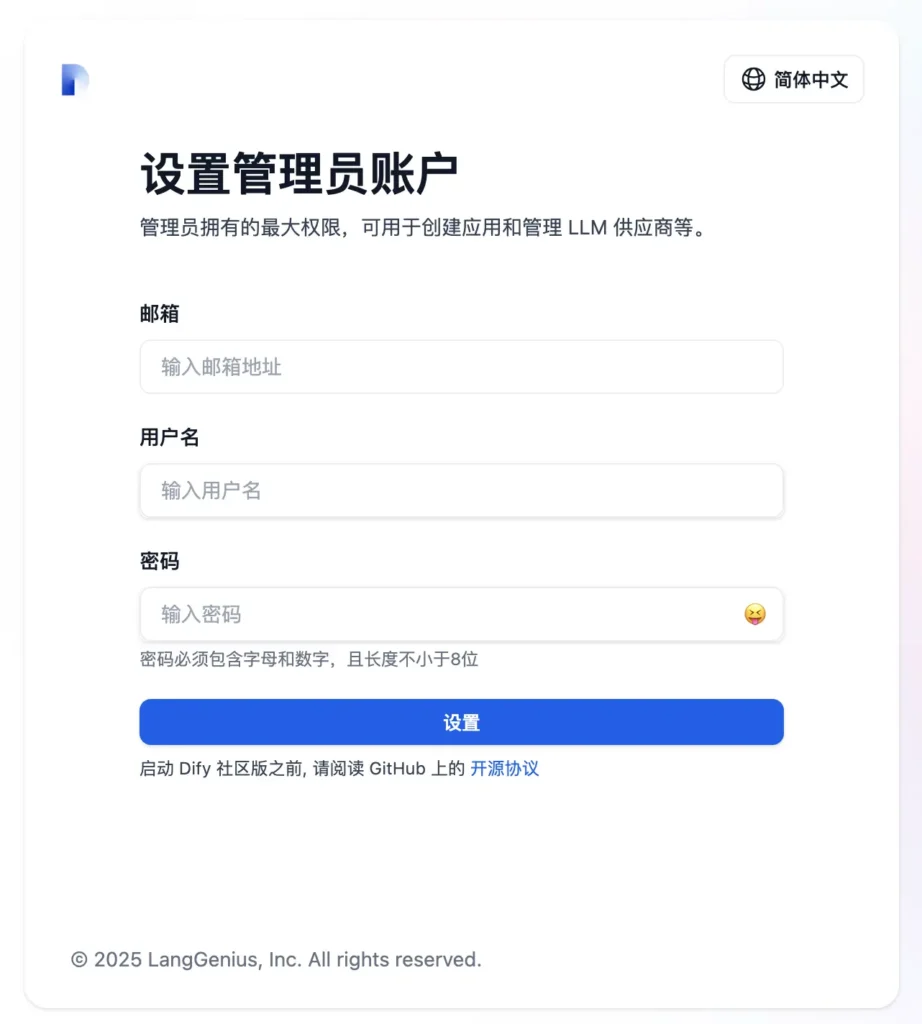This screenshot has height=1024, width=922.
Task: Select the 密码 password input field
Action: (x=440, y=614)
